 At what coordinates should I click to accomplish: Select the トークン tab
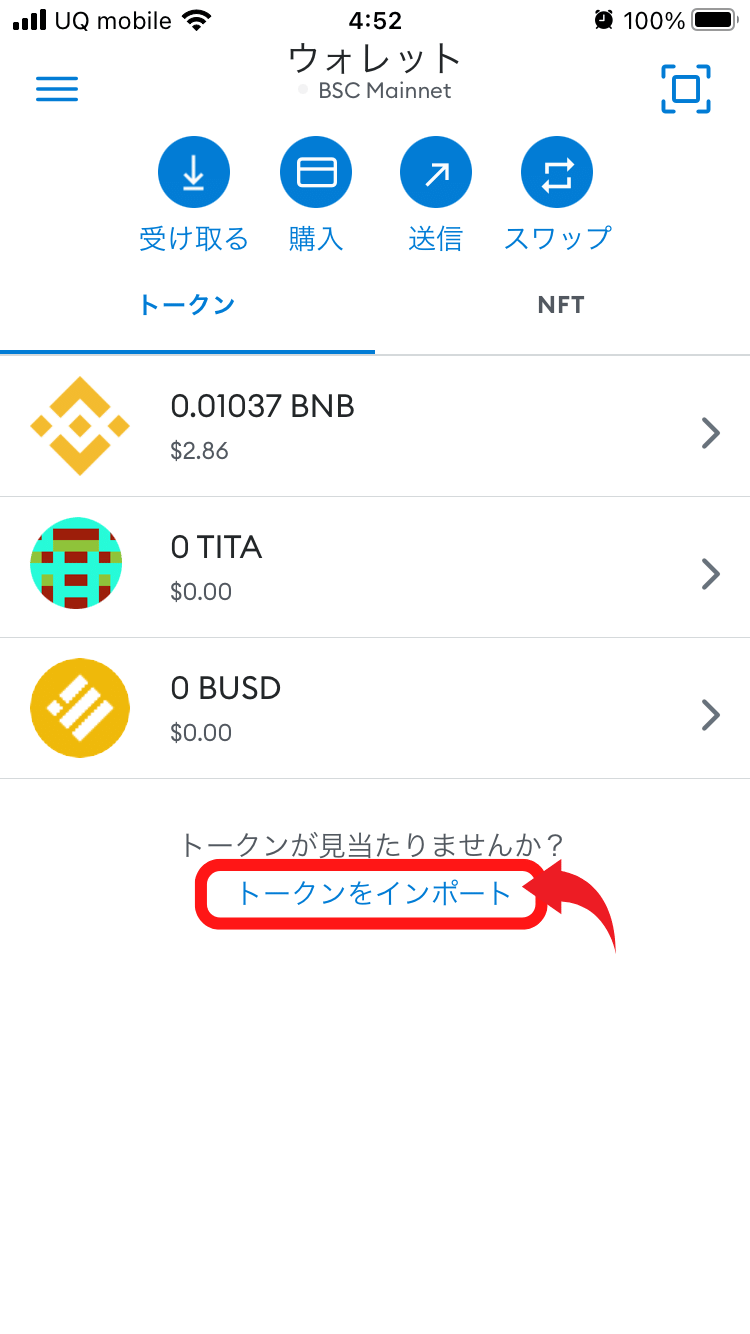(x=187, y=305)
